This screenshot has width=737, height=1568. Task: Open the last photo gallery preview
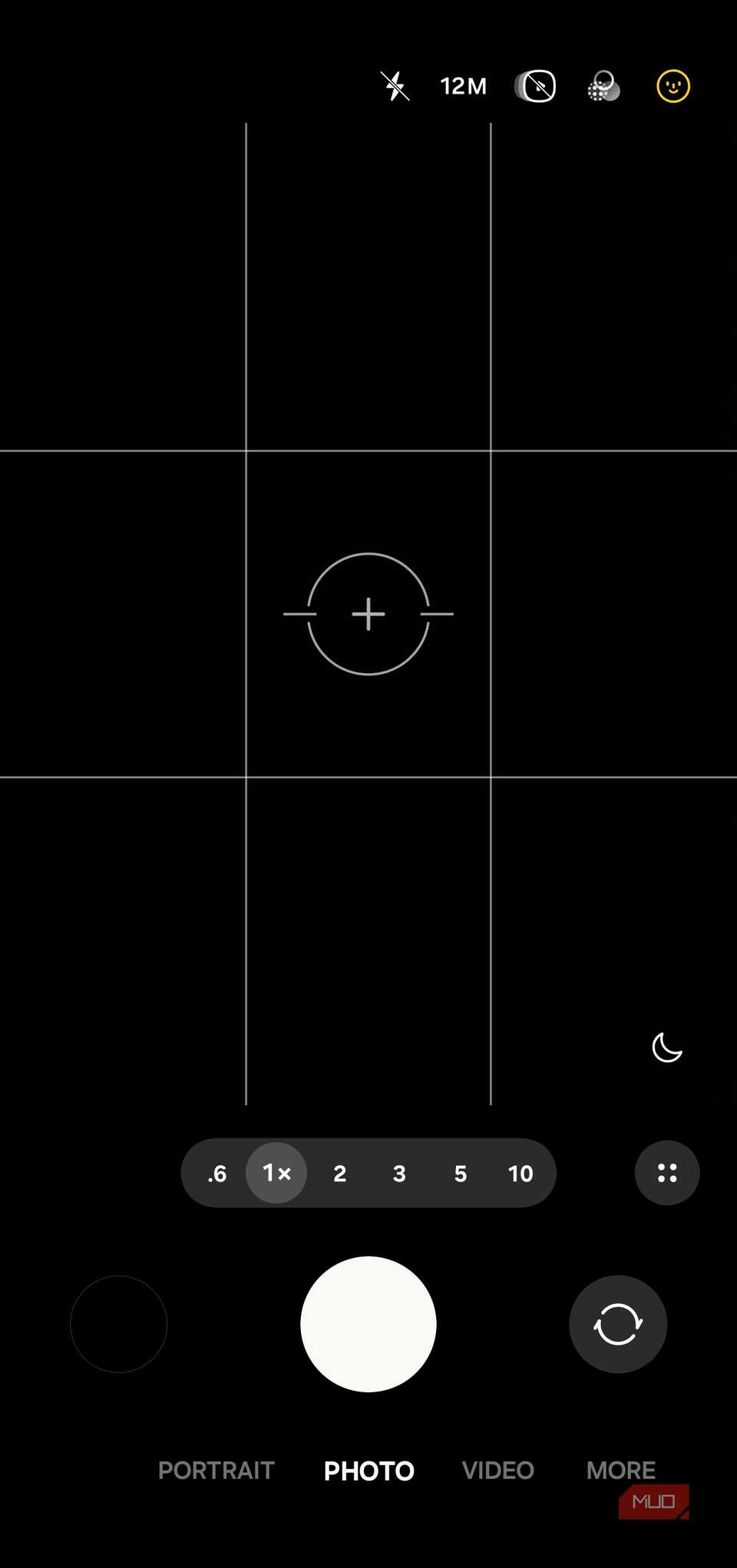coord(118,1324)
